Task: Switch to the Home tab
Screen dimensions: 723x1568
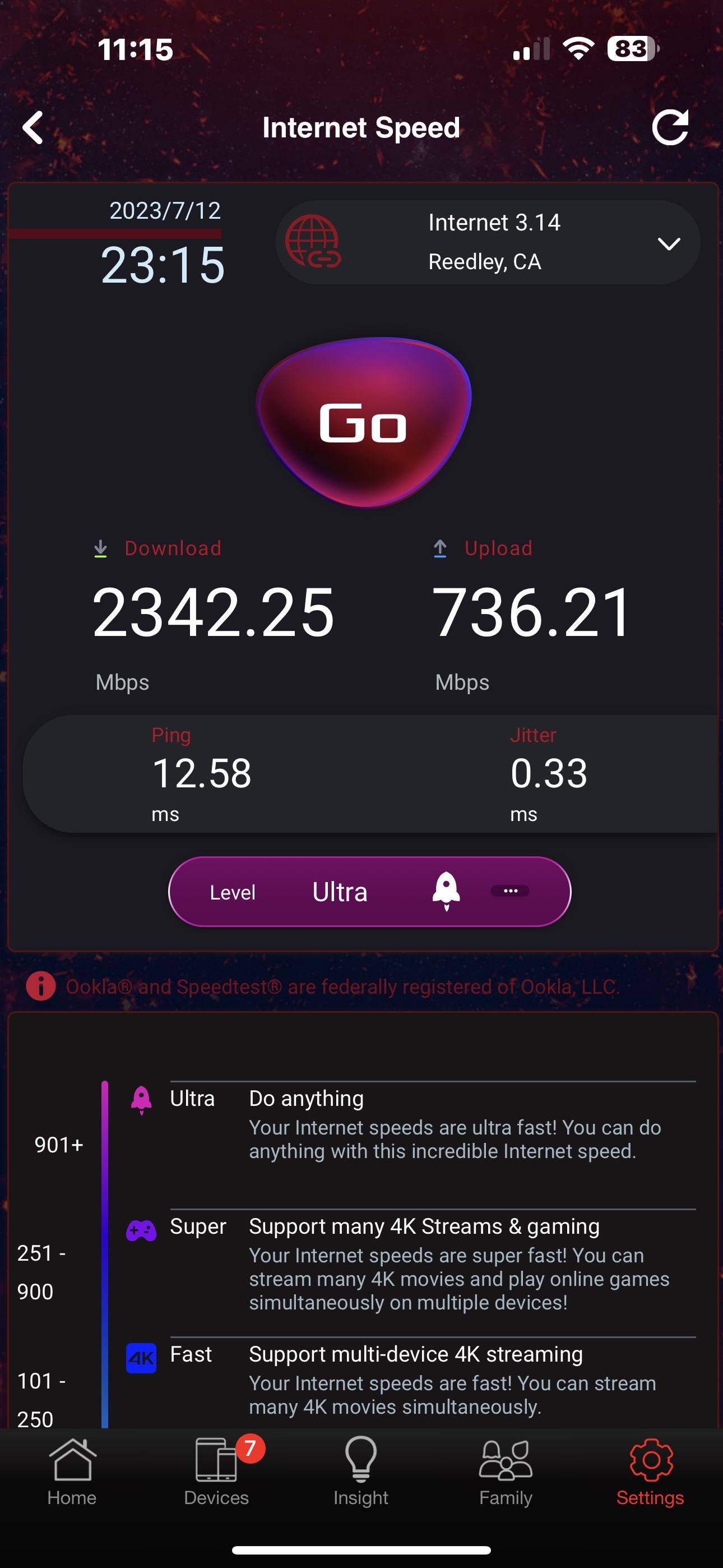Action: (72, 1470)
